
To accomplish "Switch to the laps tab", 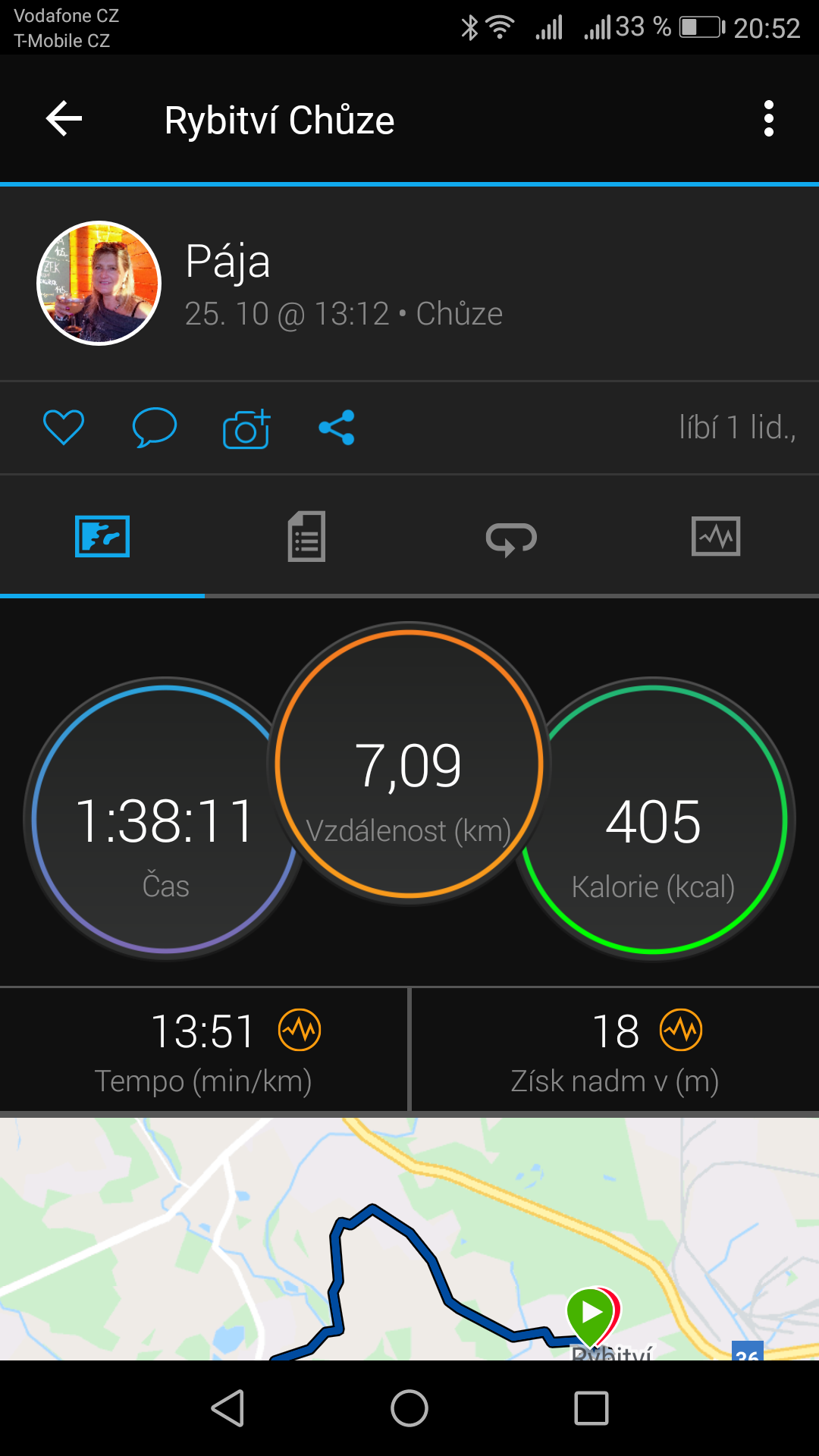I will [511, 538].
